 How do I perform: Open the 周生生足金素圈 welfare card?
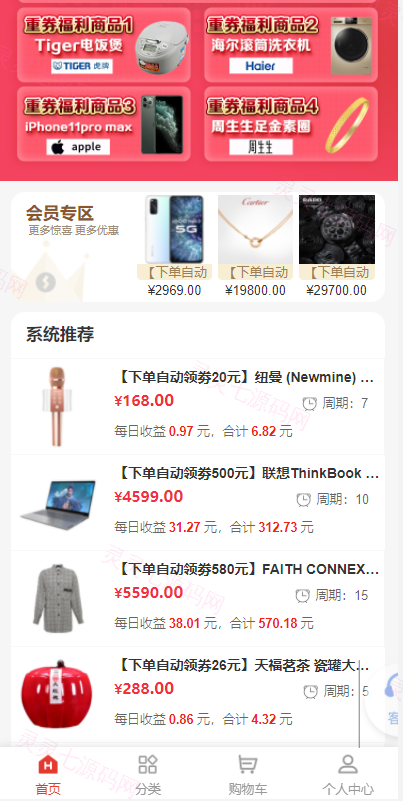click(x=291, y=124)
